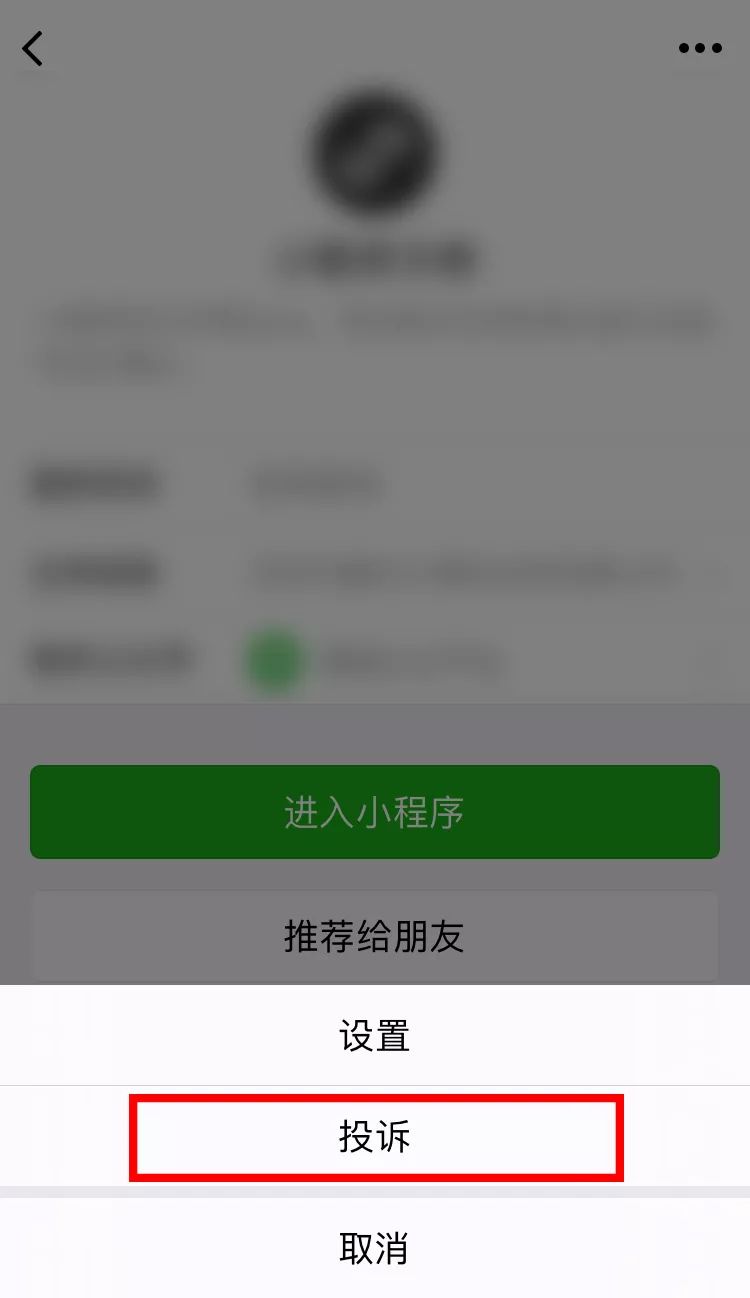This screenshot has width=750, height=1298.
Task: Open the three-dot overflow menu
Action: pos(700,48)
